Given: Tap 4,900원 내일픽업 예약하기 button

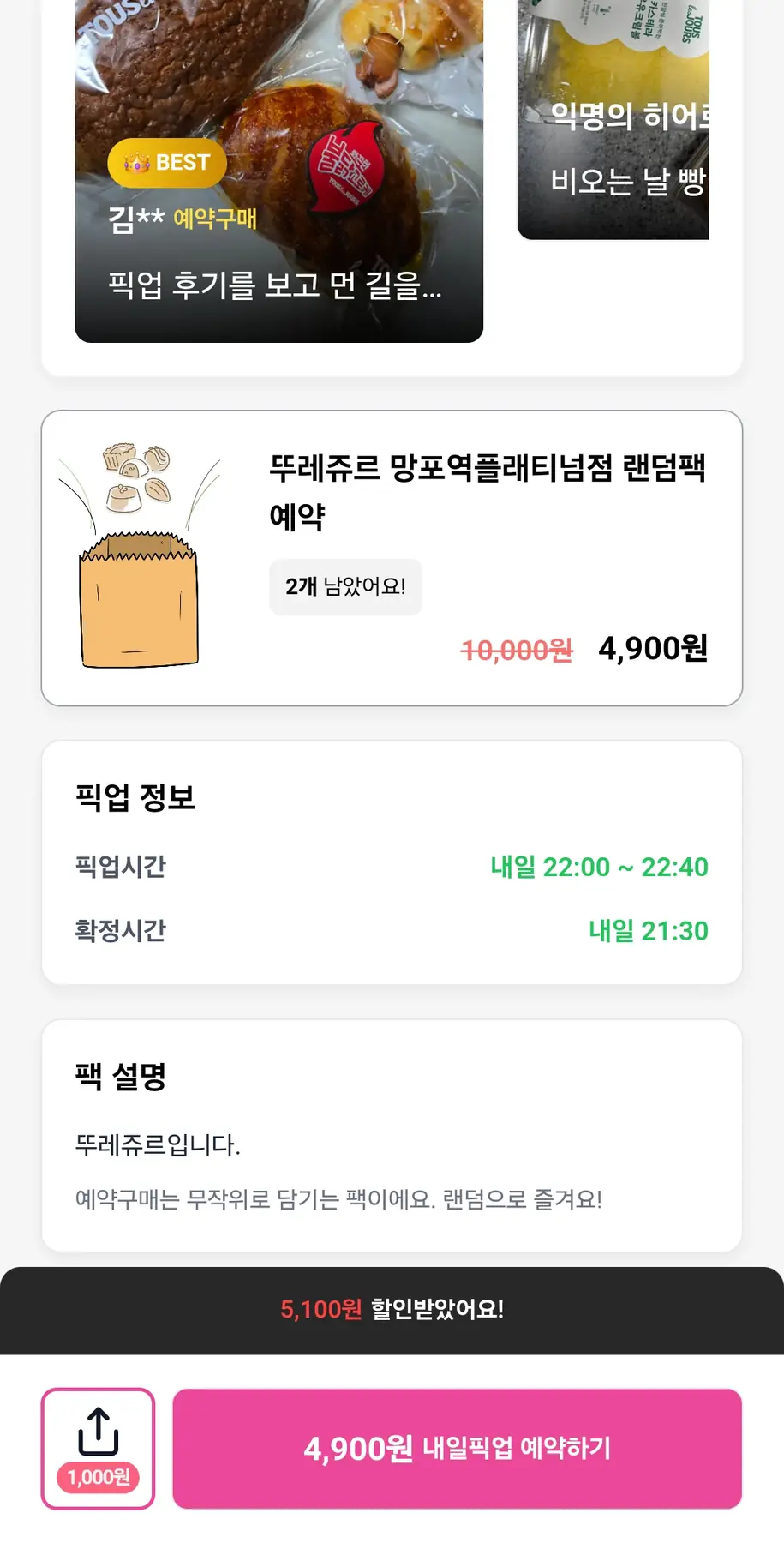Looking at the screenshot, I should [457, 1448].
